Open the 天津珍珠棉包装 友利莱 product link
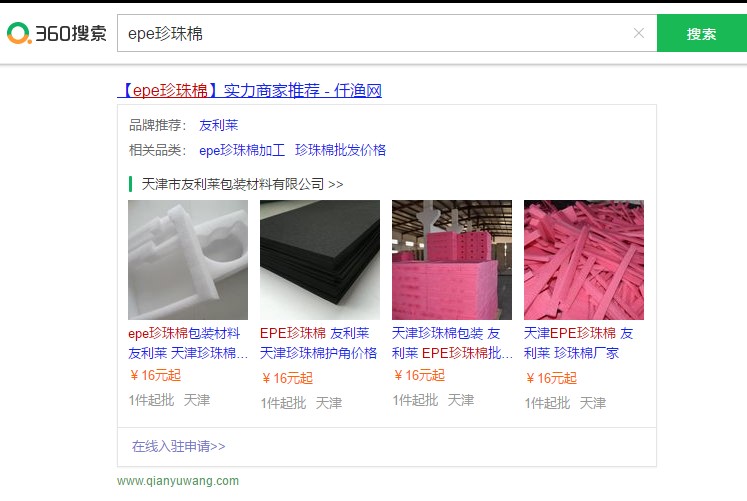The height and width of the screenshot is (501, 747). [x=452, y=343]
